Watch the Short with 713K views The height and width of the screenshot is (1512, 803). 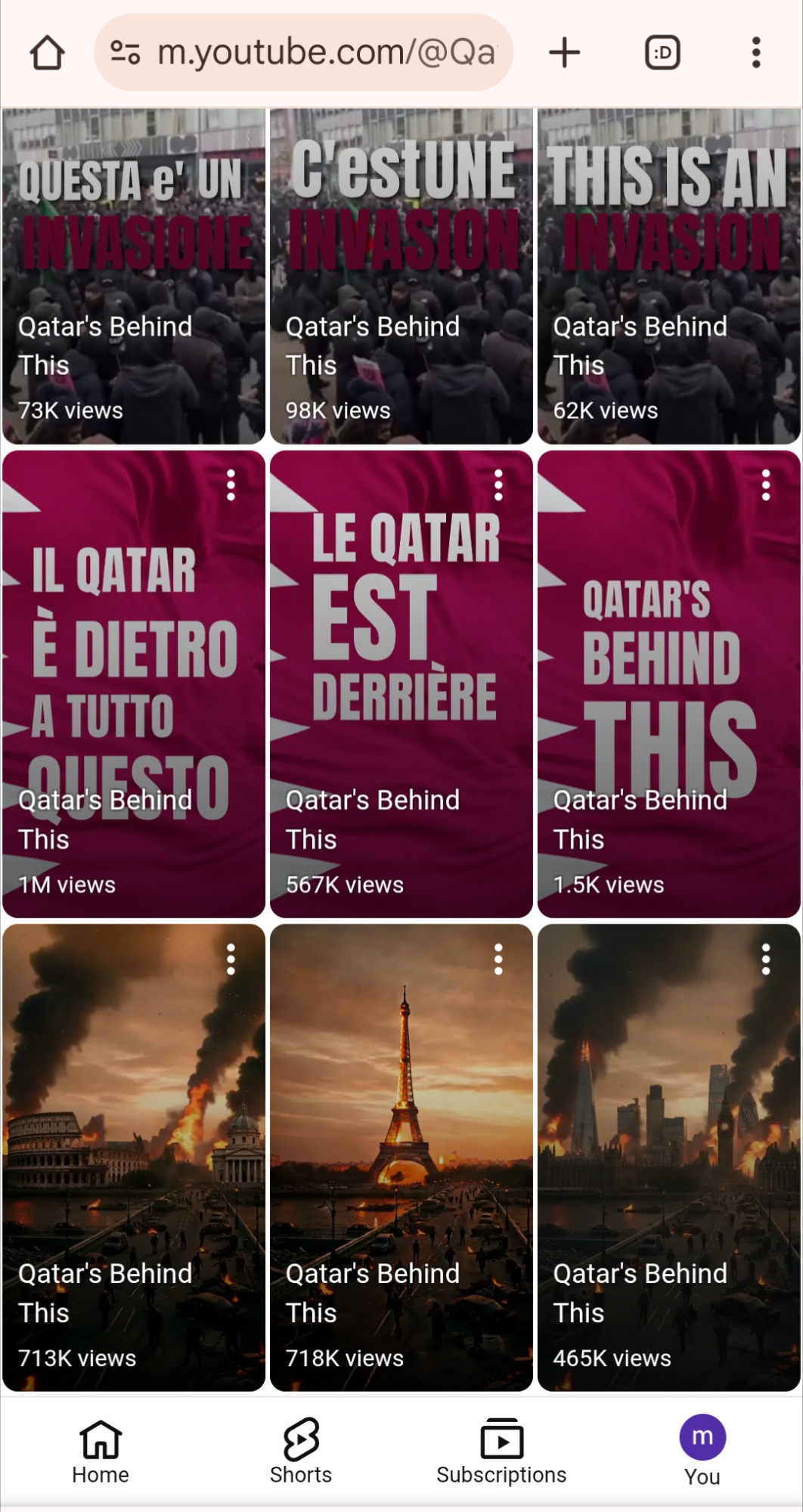click(134, 1157)
